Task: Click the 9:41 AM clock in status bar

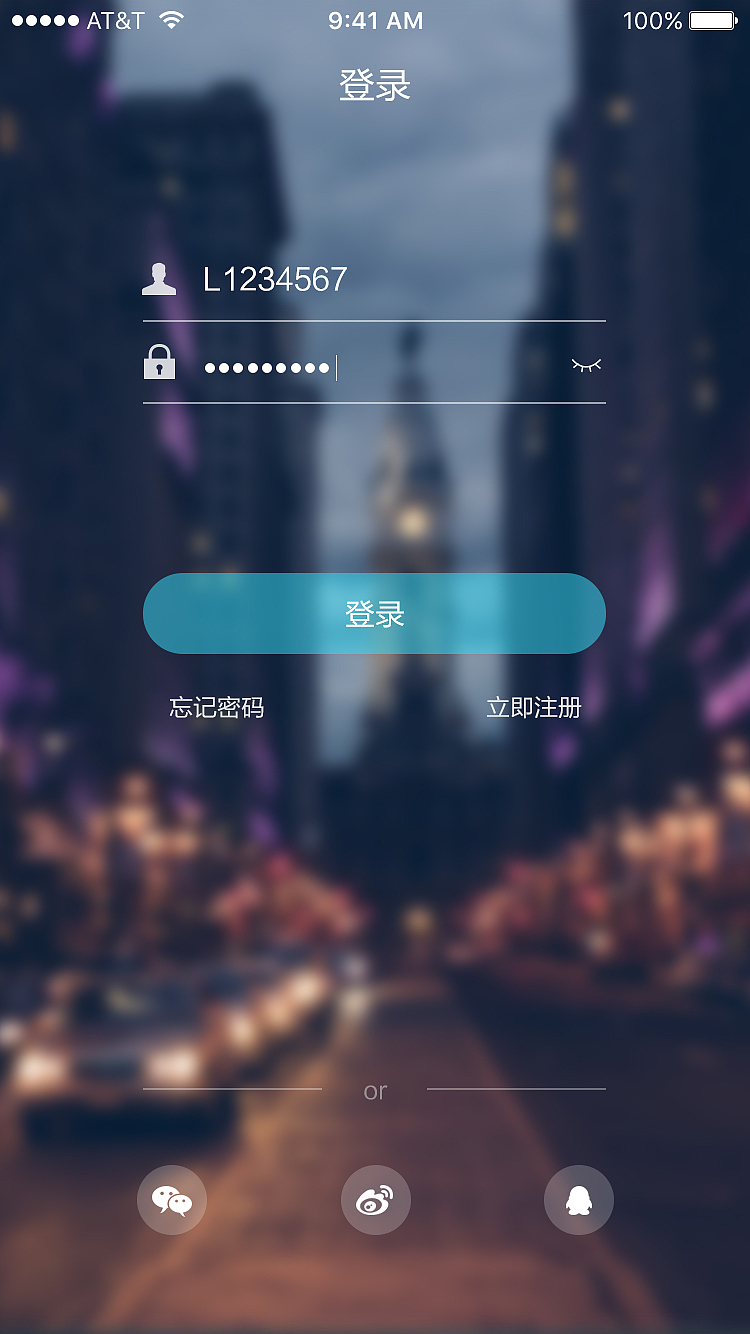Action: pyautogui.click(x=375, y=20)
